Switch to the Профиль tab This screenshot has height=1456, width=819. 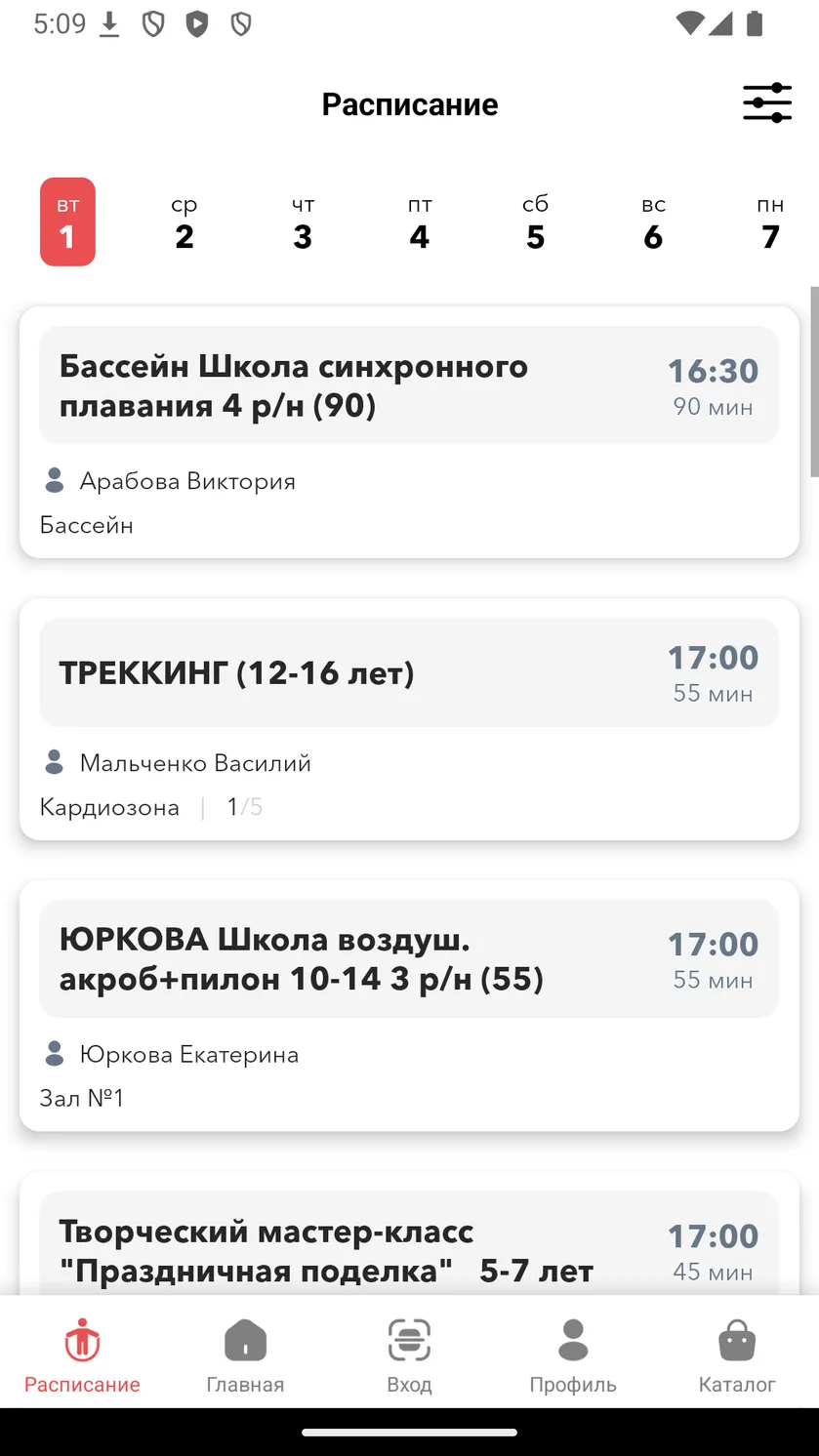[573, 1355]
